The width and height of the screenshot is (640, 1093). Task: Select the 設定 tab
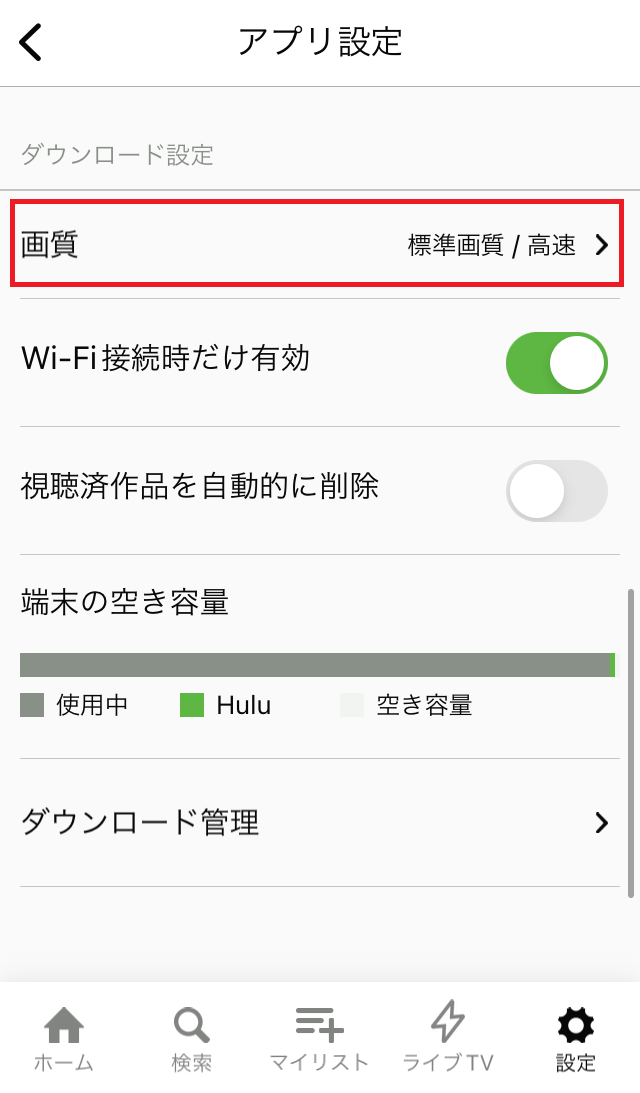(576, 1039)
